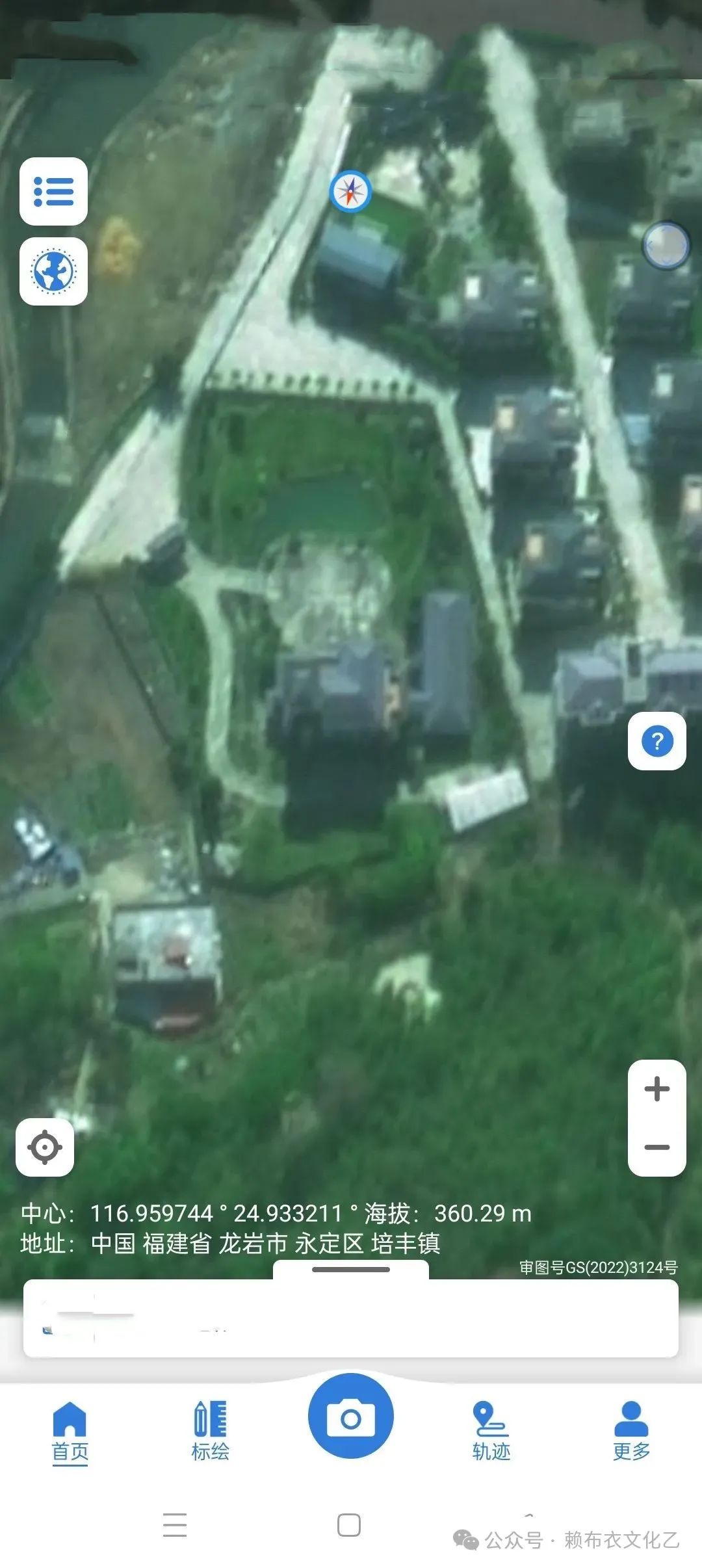702x1568 pixels.
Task: Zoom out with the minus button
Action: [656, 1147]
